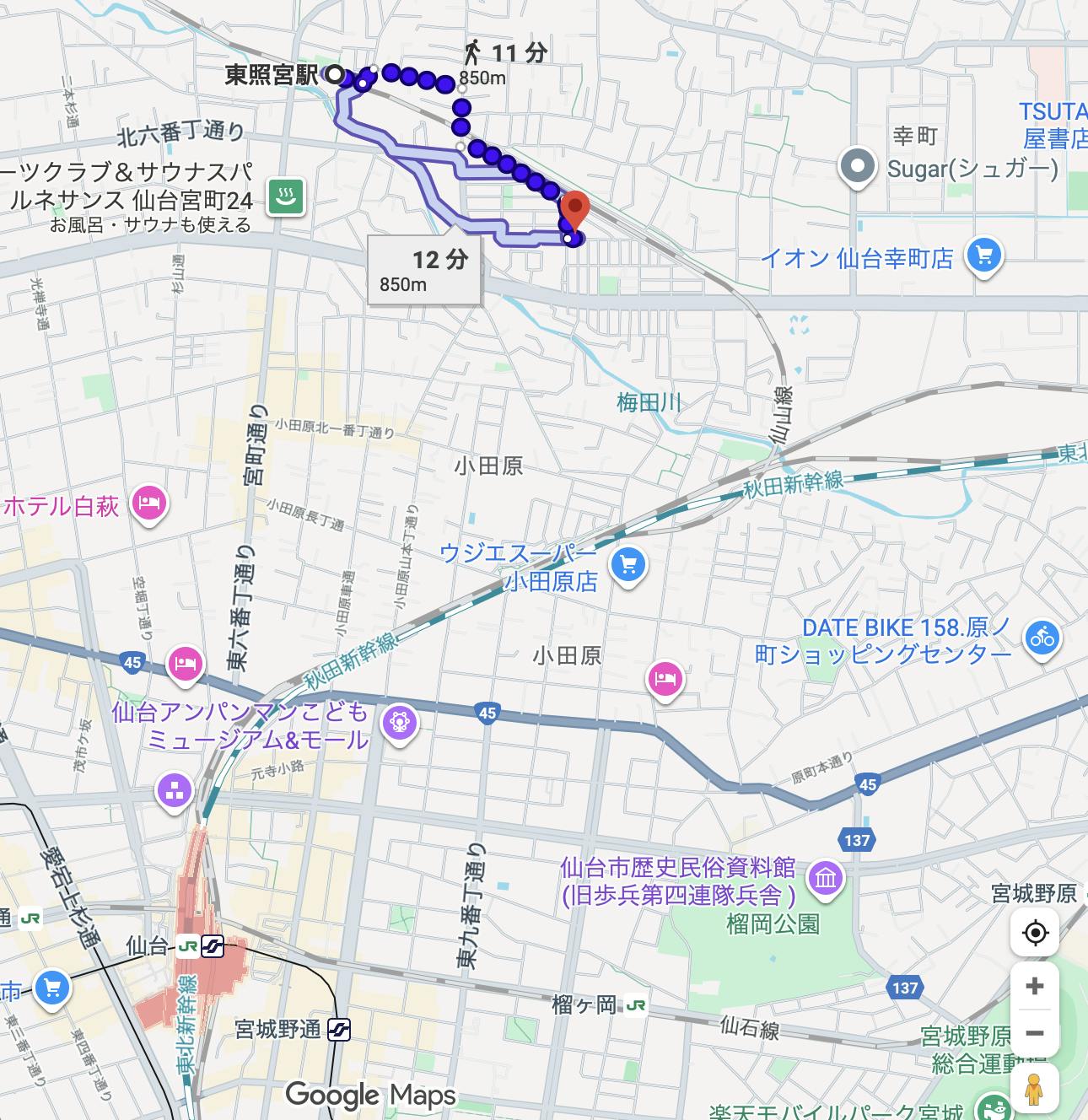
Task: Select the 東照宮駅 station start point
Action: (x=334, y=75)
